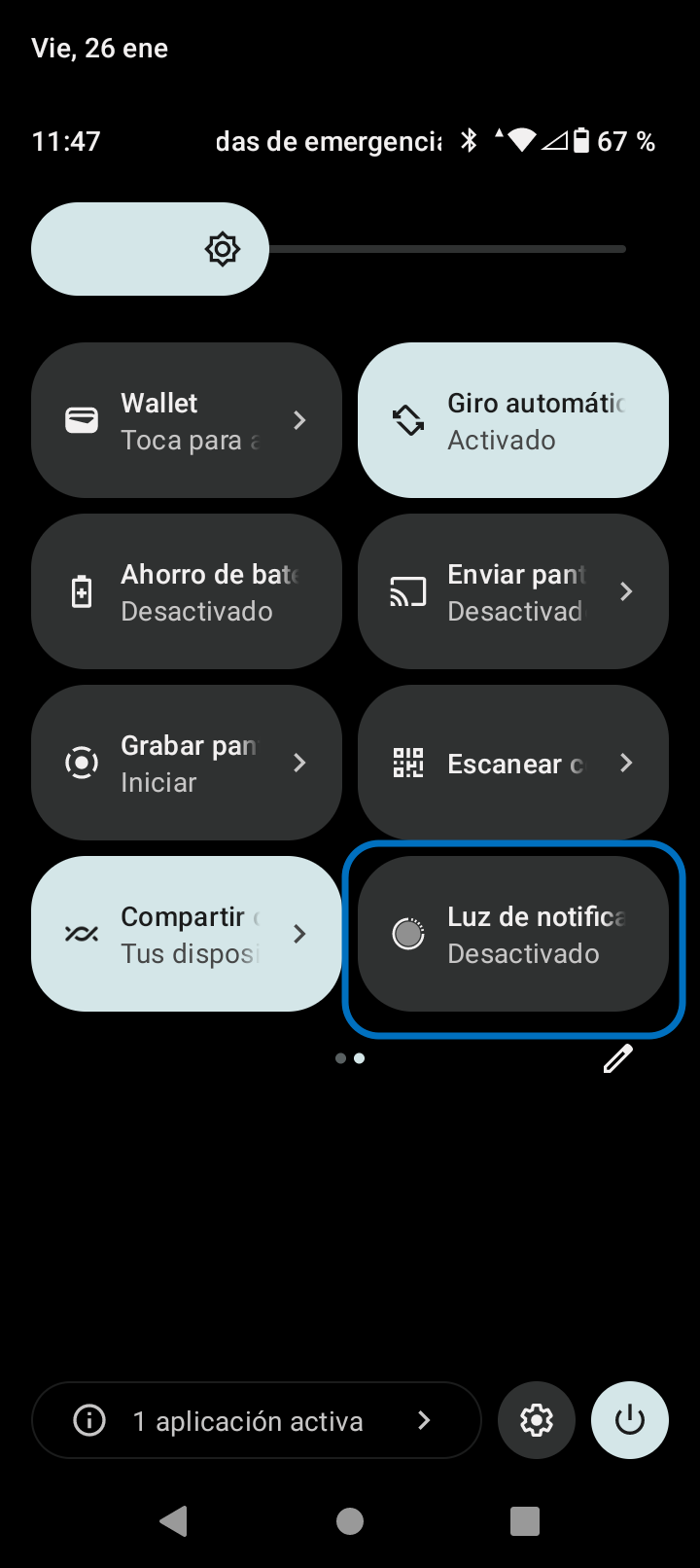The height and width of the screenshot is (1568, 700).
Task: Expand Enviar pantalla options
Action: (627, 590)
